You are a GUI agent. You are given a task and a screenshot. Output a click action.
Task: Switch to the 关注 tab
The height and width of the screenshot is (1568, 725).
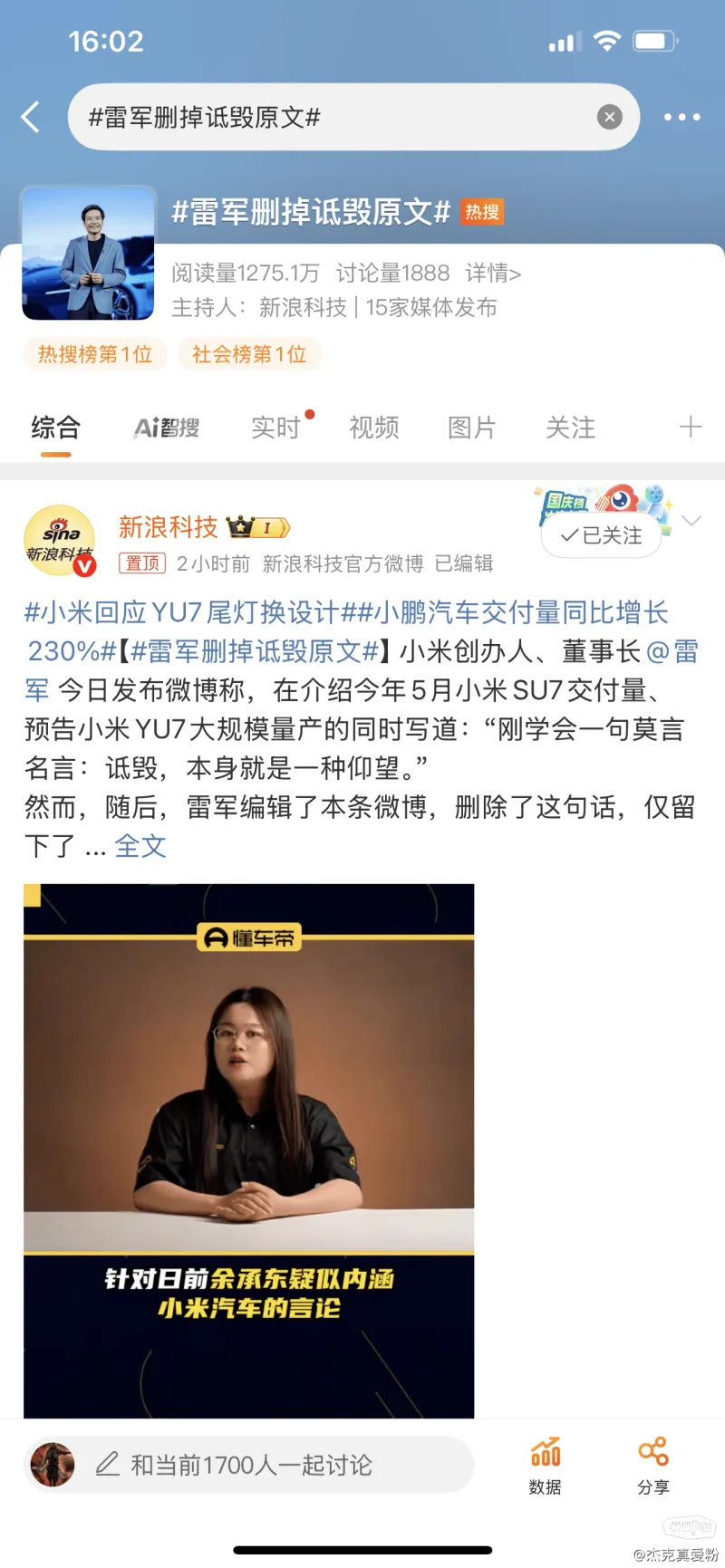tap(570, 428)
